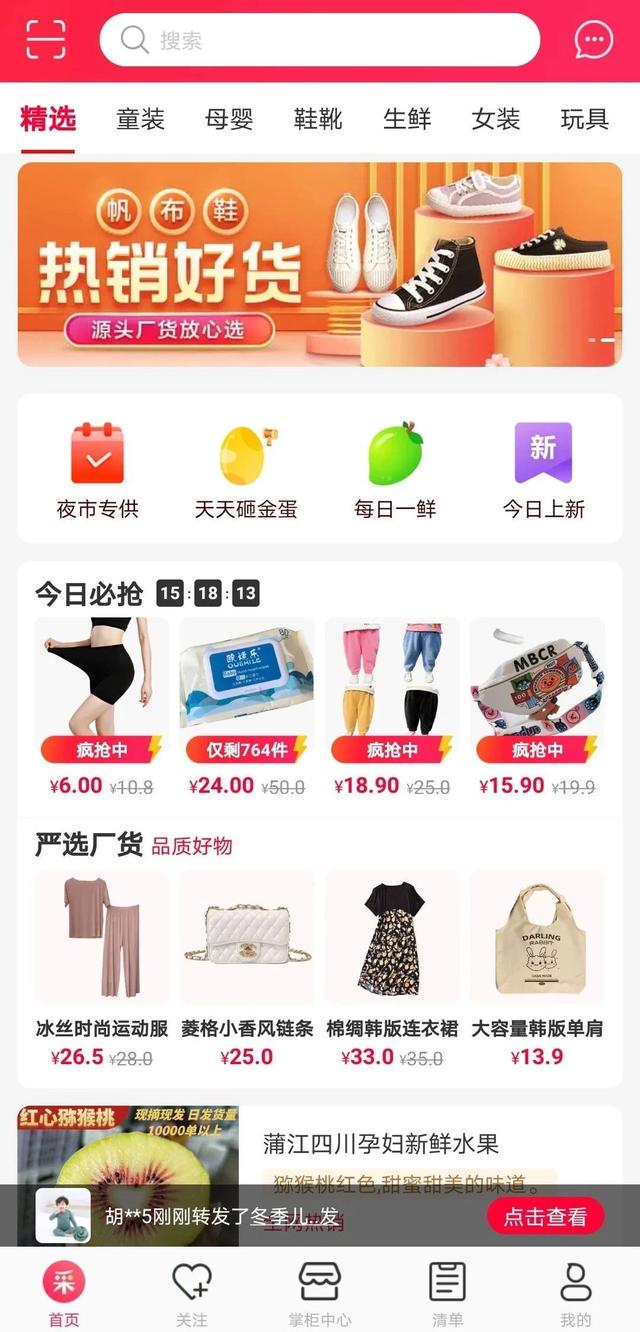The image size is (640, 1332).
Task: Open the ¥6.00 shorts deal
Action: click(x=102, y=705)
